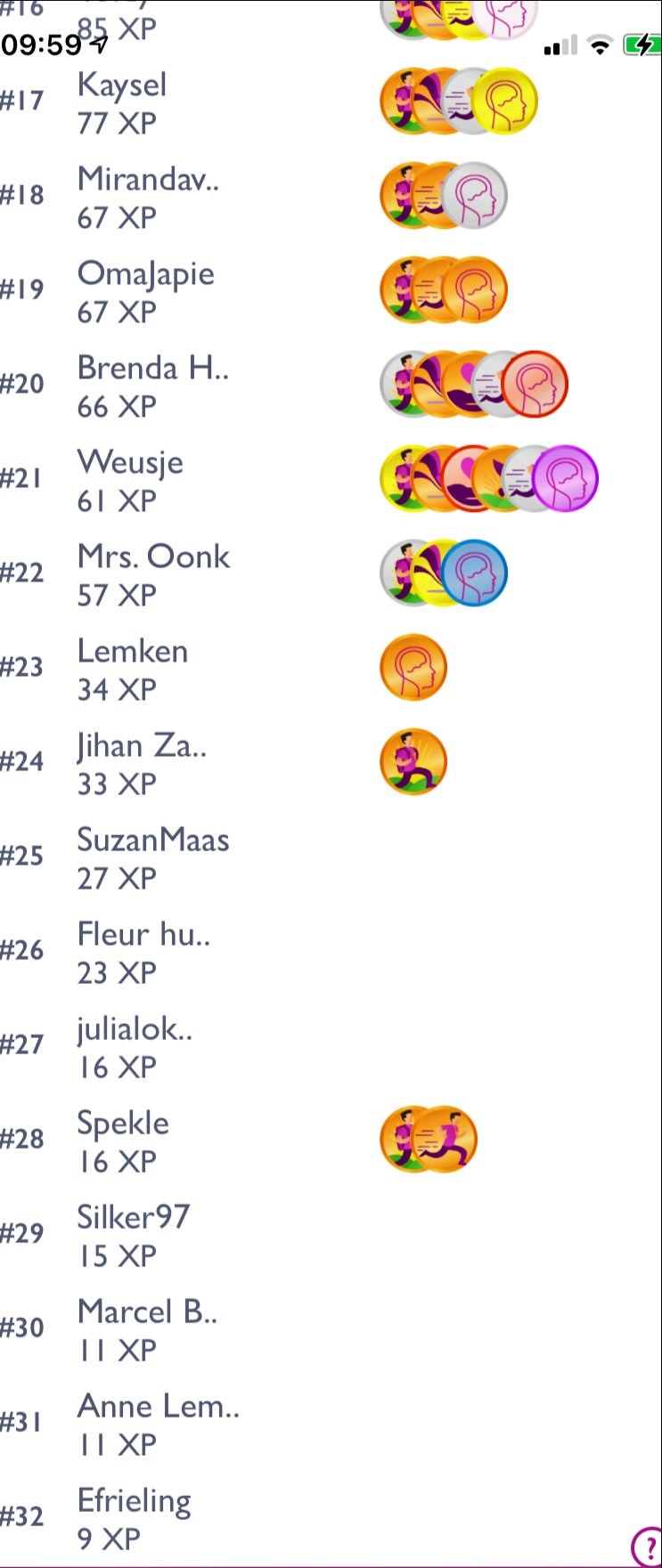Open the Mrs. Oonk ranking entry
The image size is (662, 1568).
pyautogui.click(x=153, y=575)
